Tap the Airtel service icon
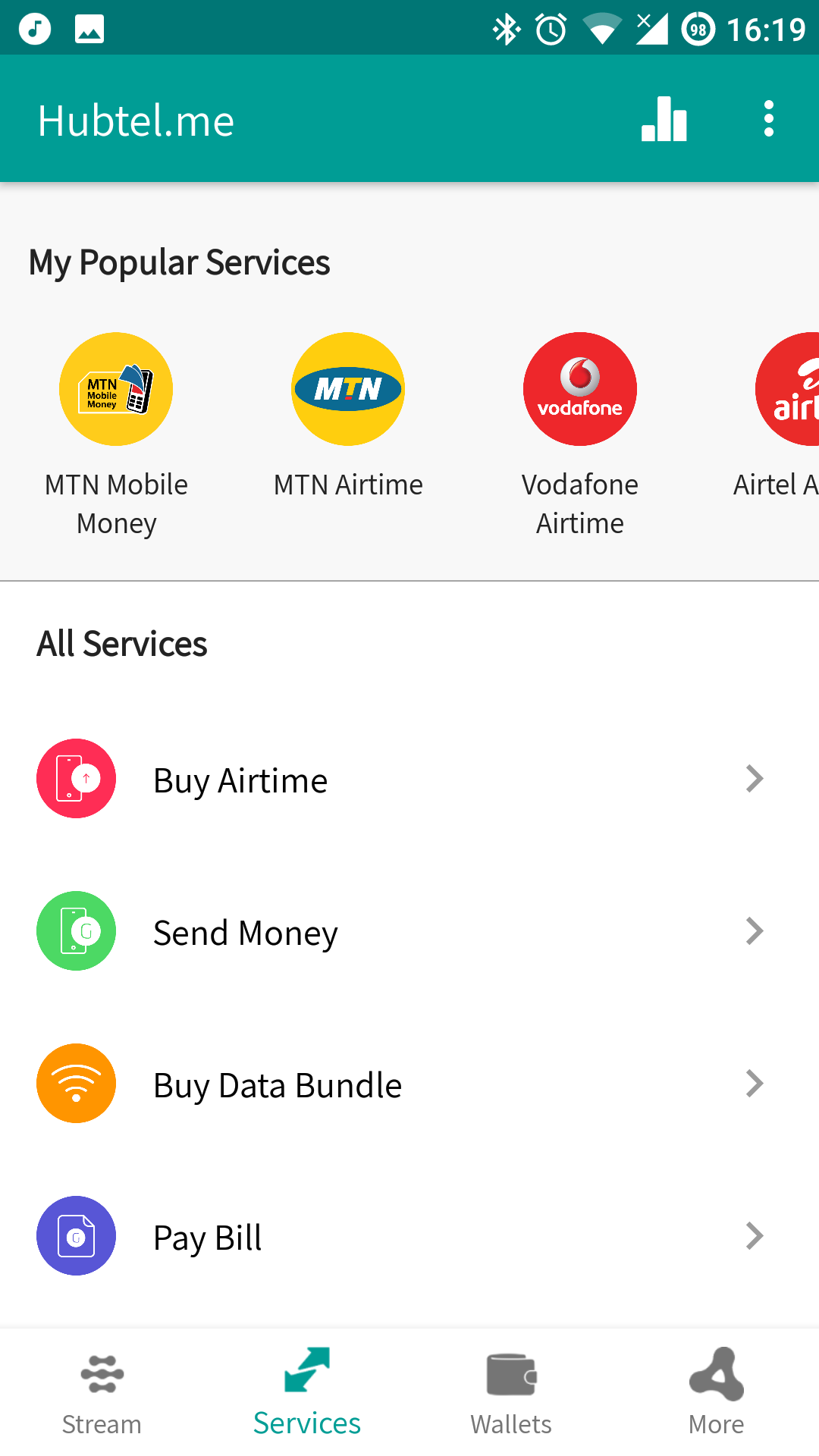 789,389
